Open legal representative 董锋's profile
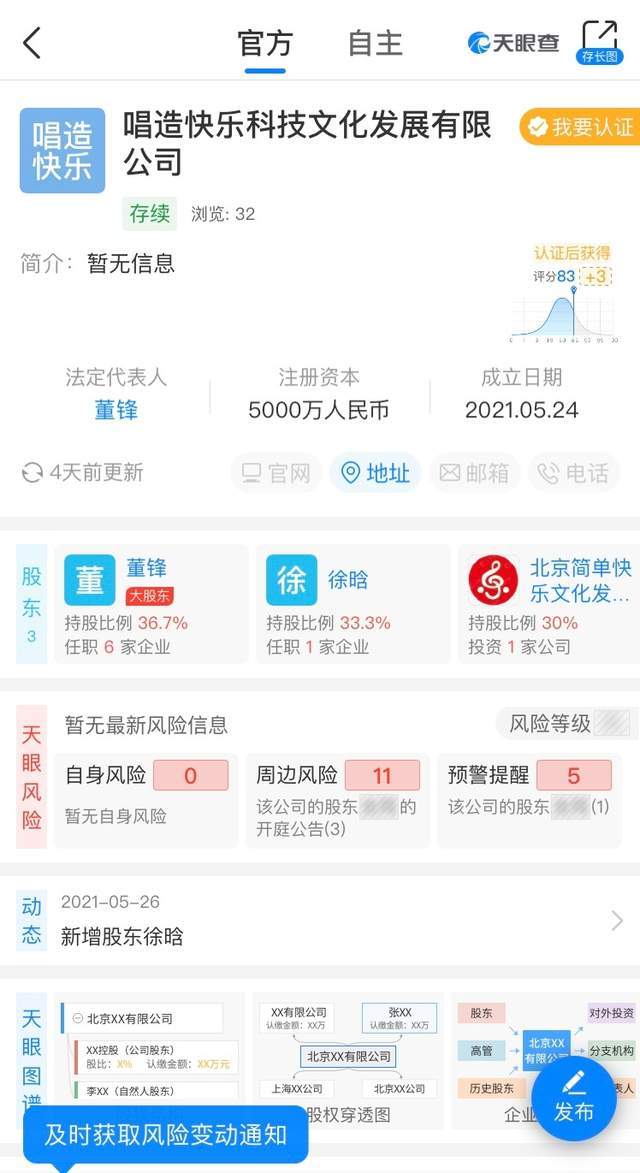This screenshot has height=1173, width=640. (x=116, y=410)
